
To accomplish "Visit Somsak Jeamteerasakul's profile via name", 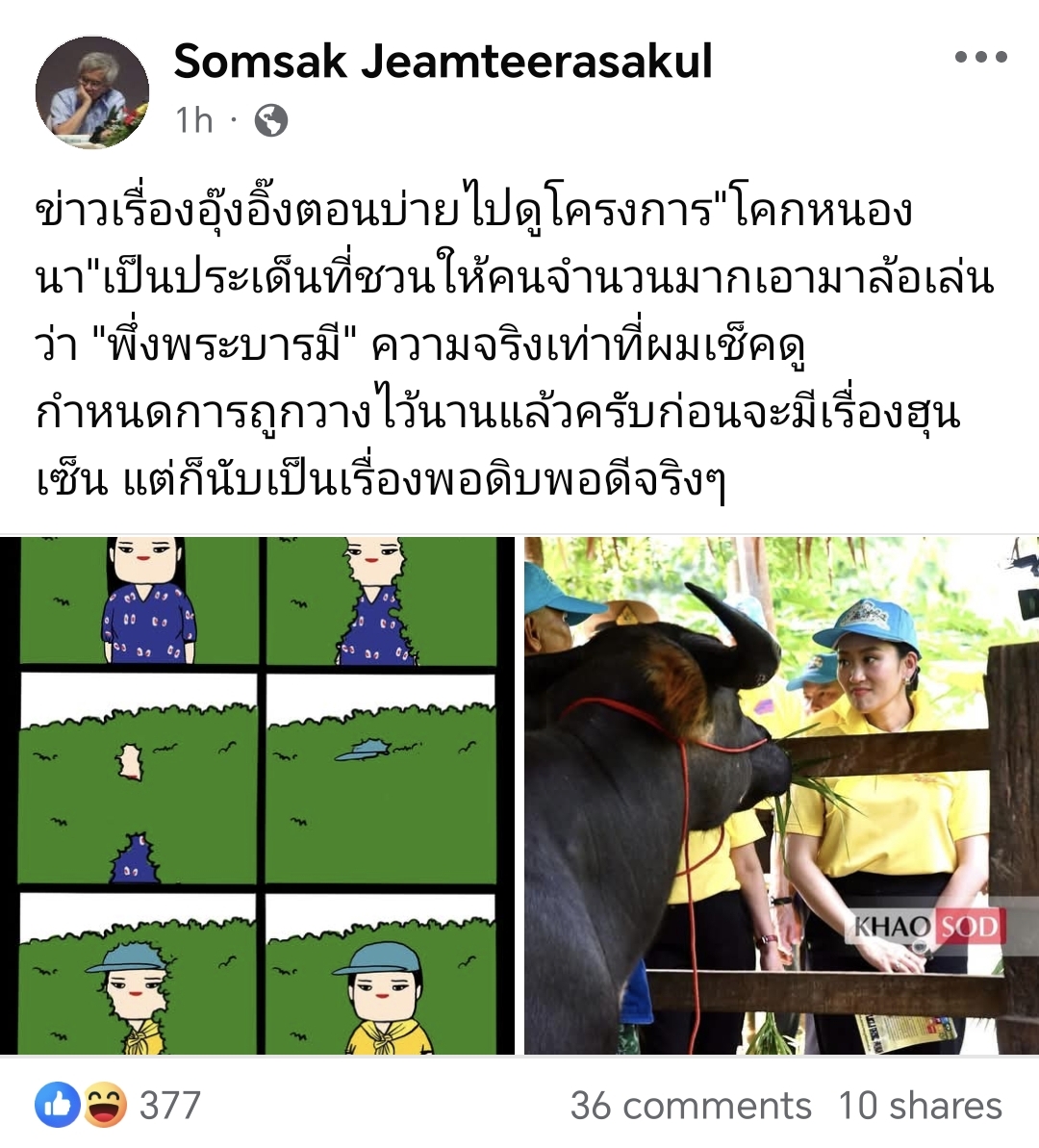I will (443, 62).
